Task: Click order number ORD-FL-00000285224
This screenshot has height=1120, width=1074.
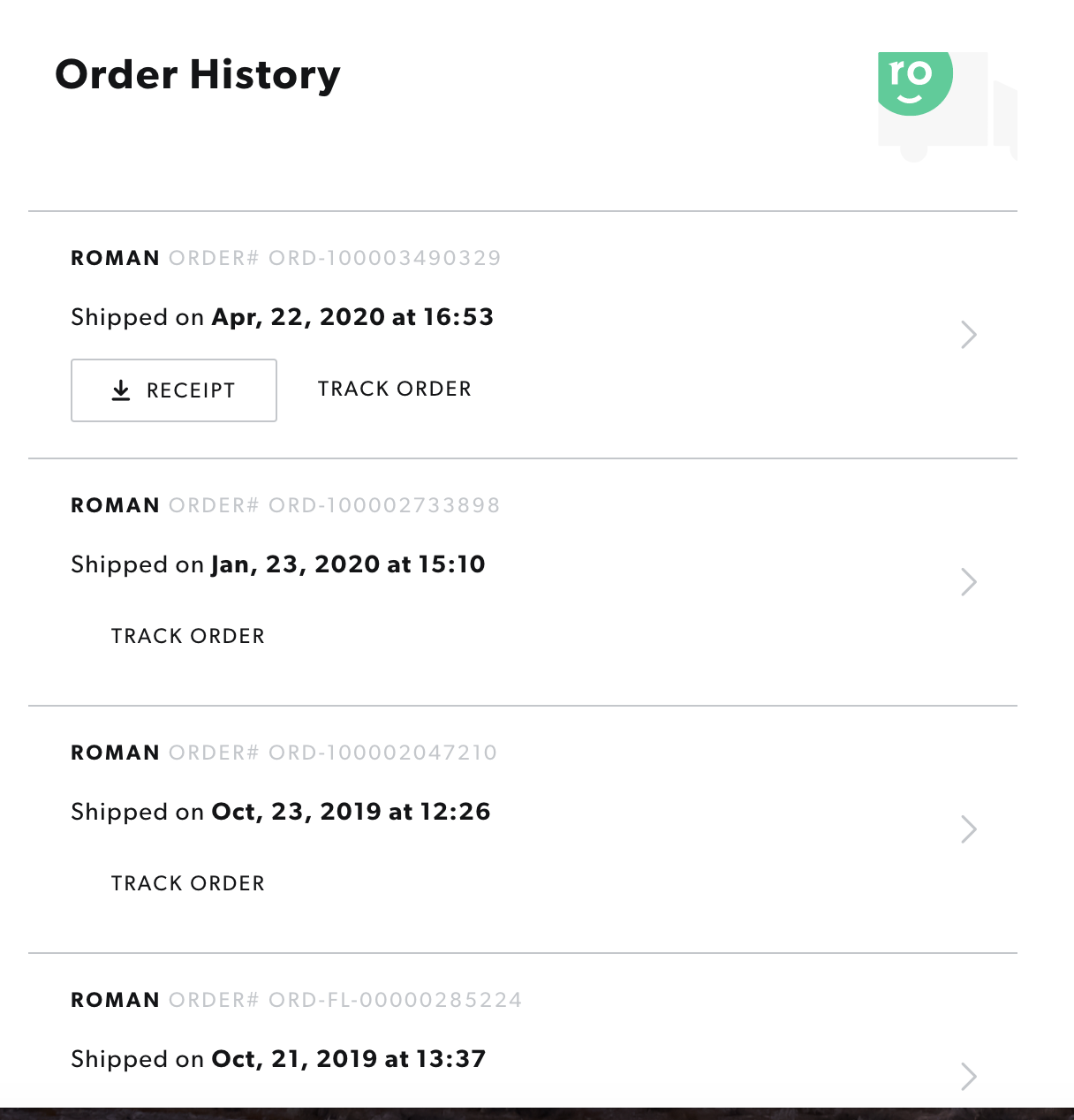Action: pos(394,1000)
